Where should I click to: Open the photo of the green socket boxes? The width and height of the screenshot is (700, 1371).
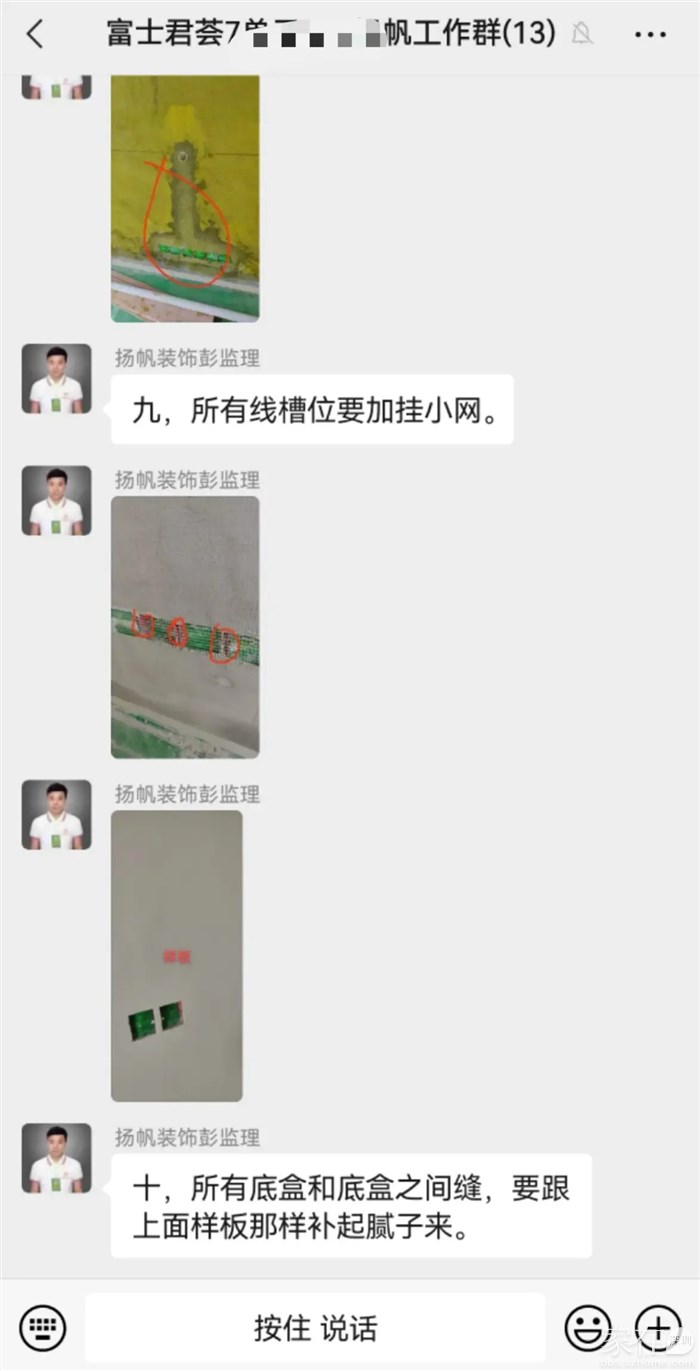176,956
